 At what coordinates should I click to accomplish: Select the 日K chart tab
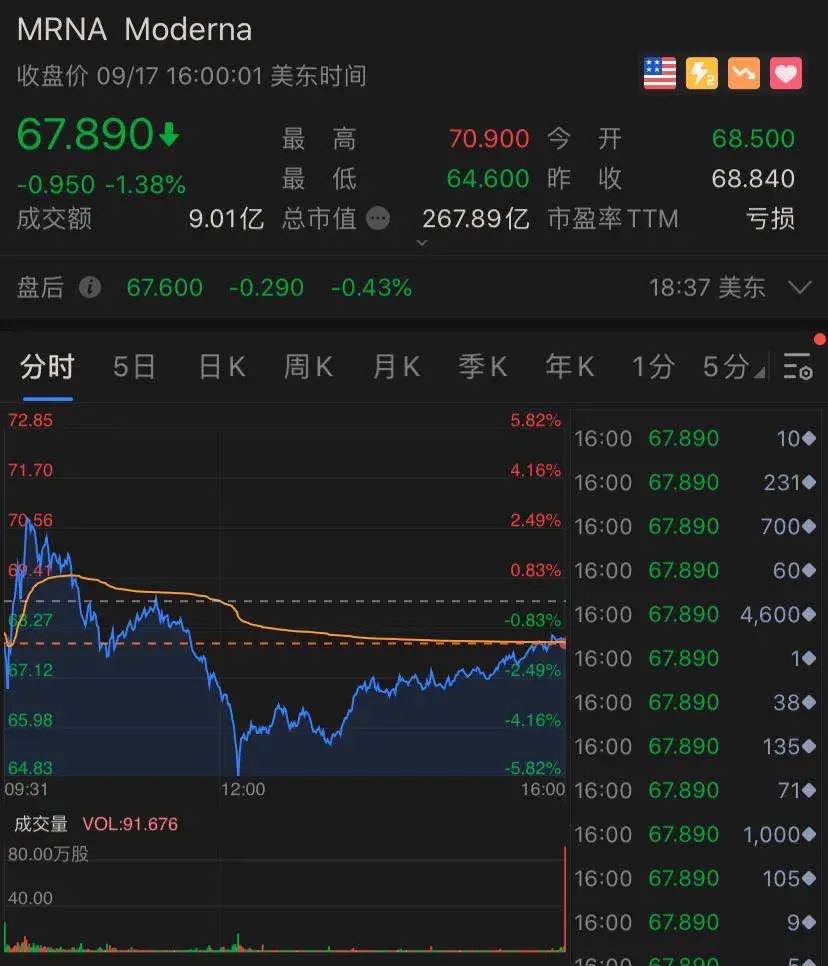pyautogui.click(x=221, y=367)
